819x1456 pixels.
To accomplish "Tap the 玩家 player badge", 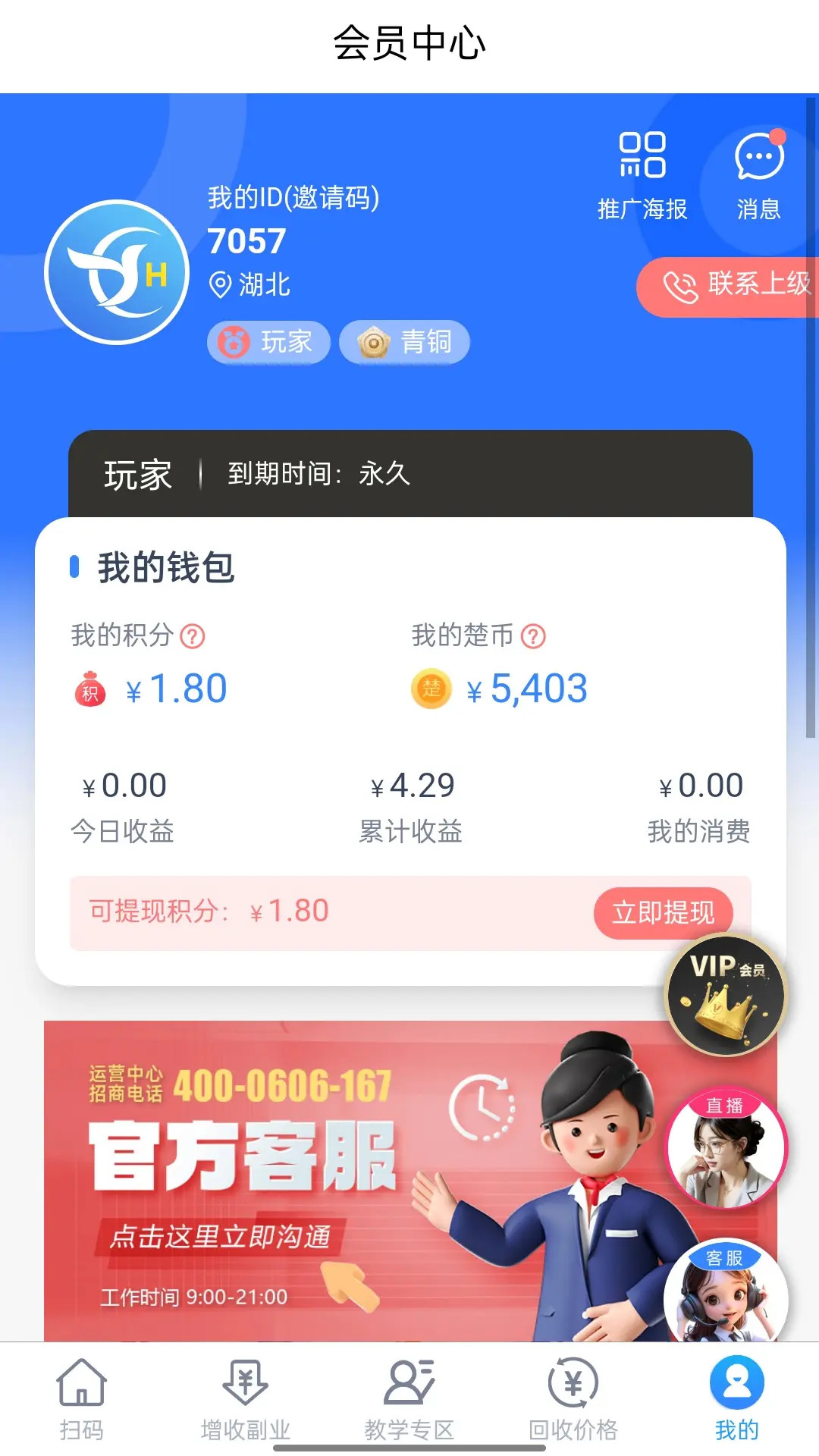I will (269, 343).
